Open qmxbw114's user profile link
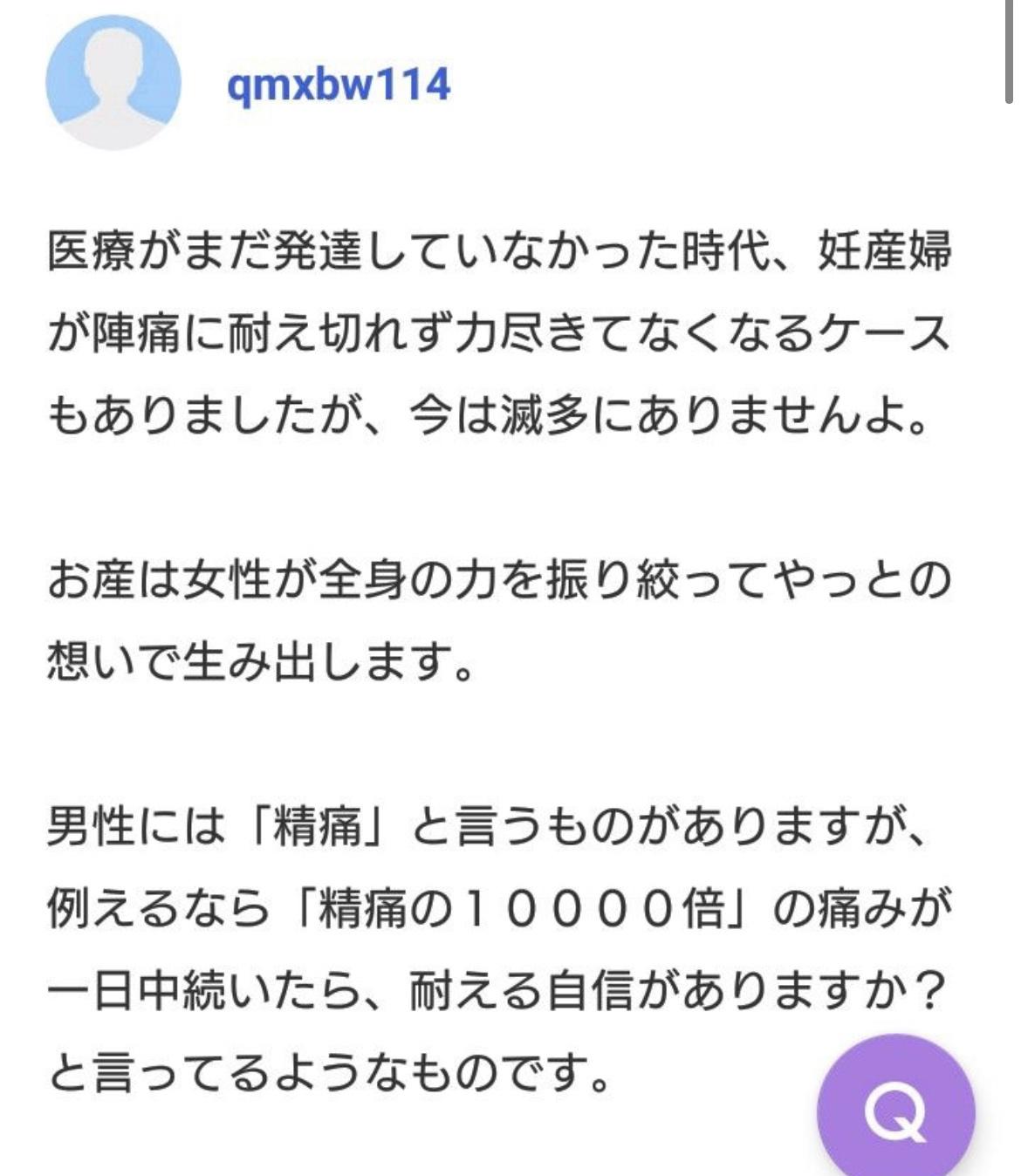Image resolution: width=1021 pixels, height=1176 pixels. [x=338, y=85]
